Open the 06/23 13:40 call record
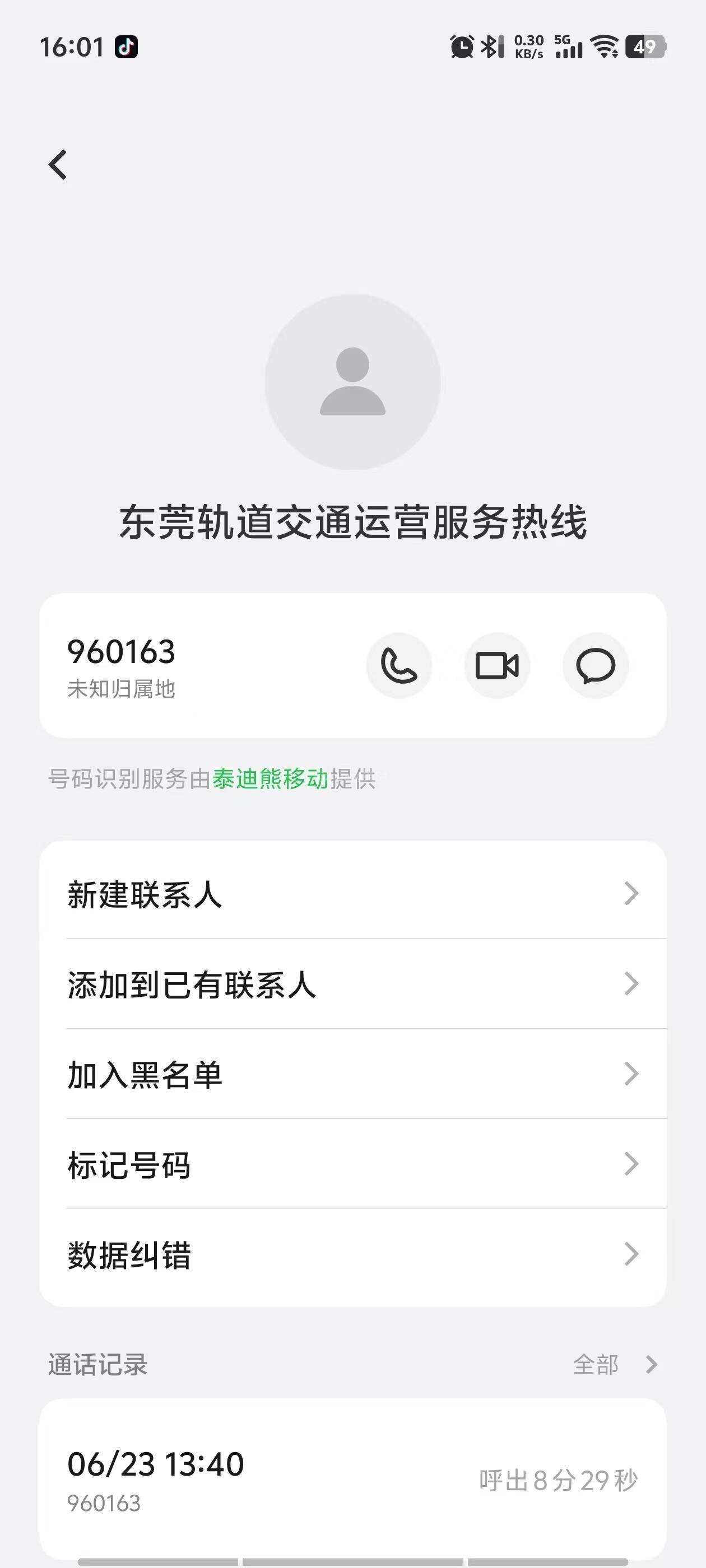This screenshot has height=1568, width=706. pos(352,1480)
